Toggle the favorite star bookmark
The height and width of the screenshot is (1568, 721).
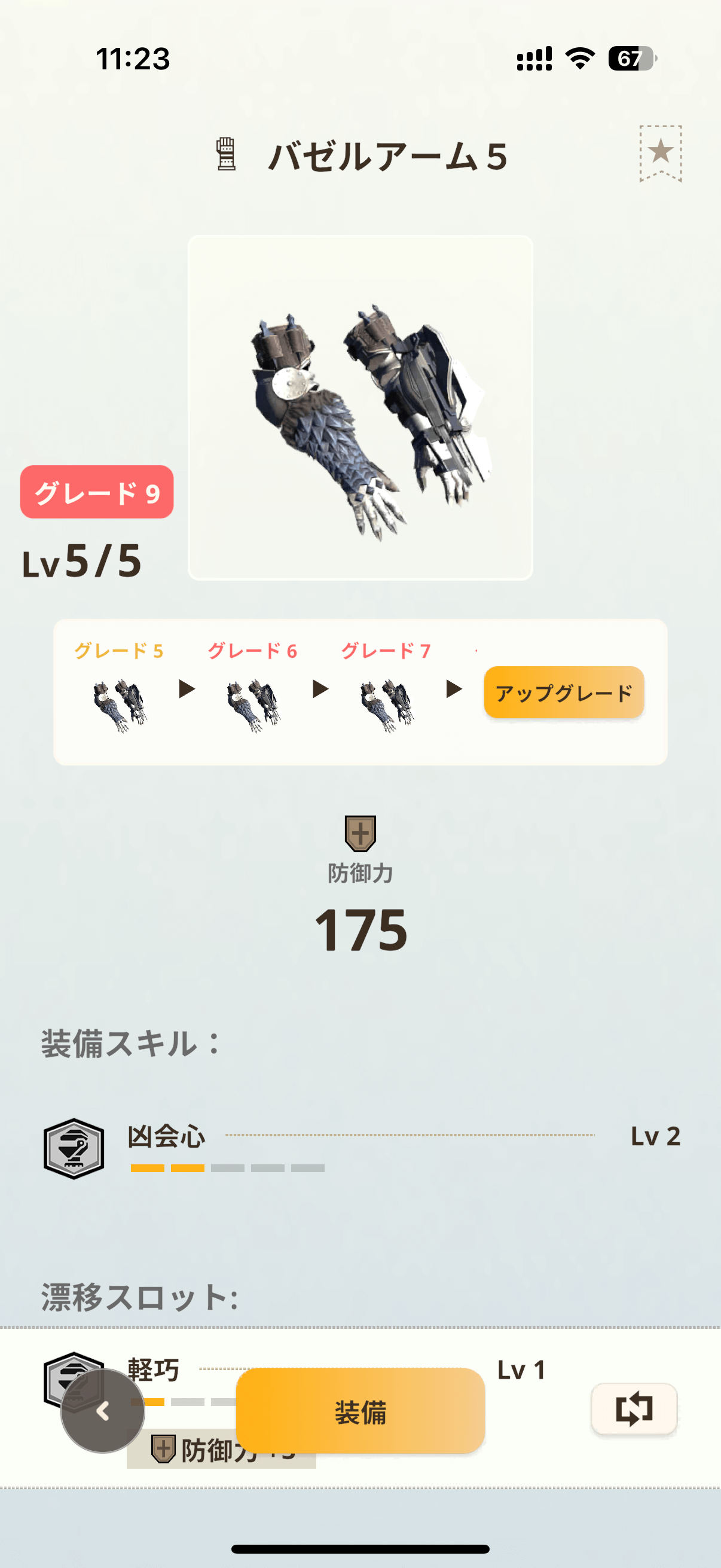pyautogui.click(x=660, y=153)
